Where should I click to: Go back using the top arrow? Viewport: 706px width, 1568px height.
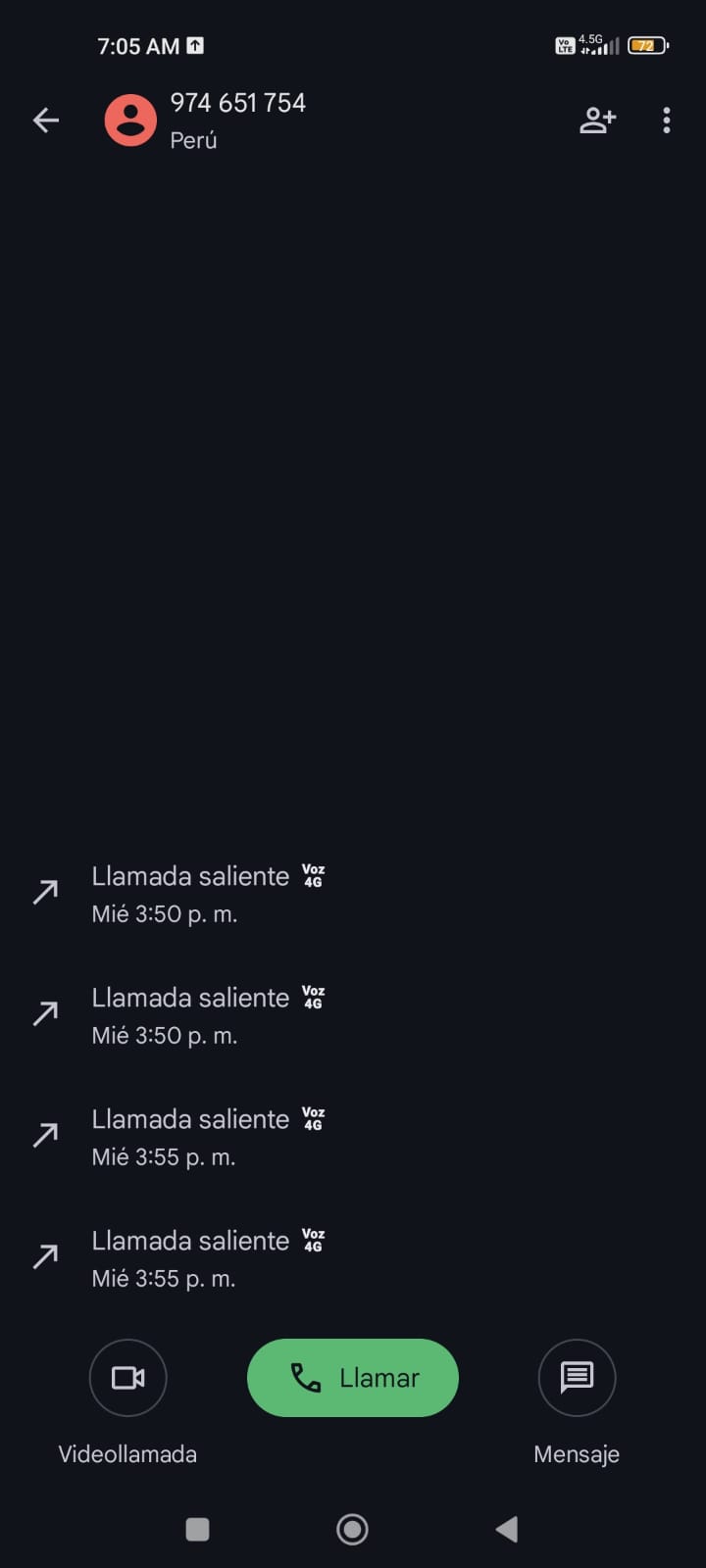46,121
